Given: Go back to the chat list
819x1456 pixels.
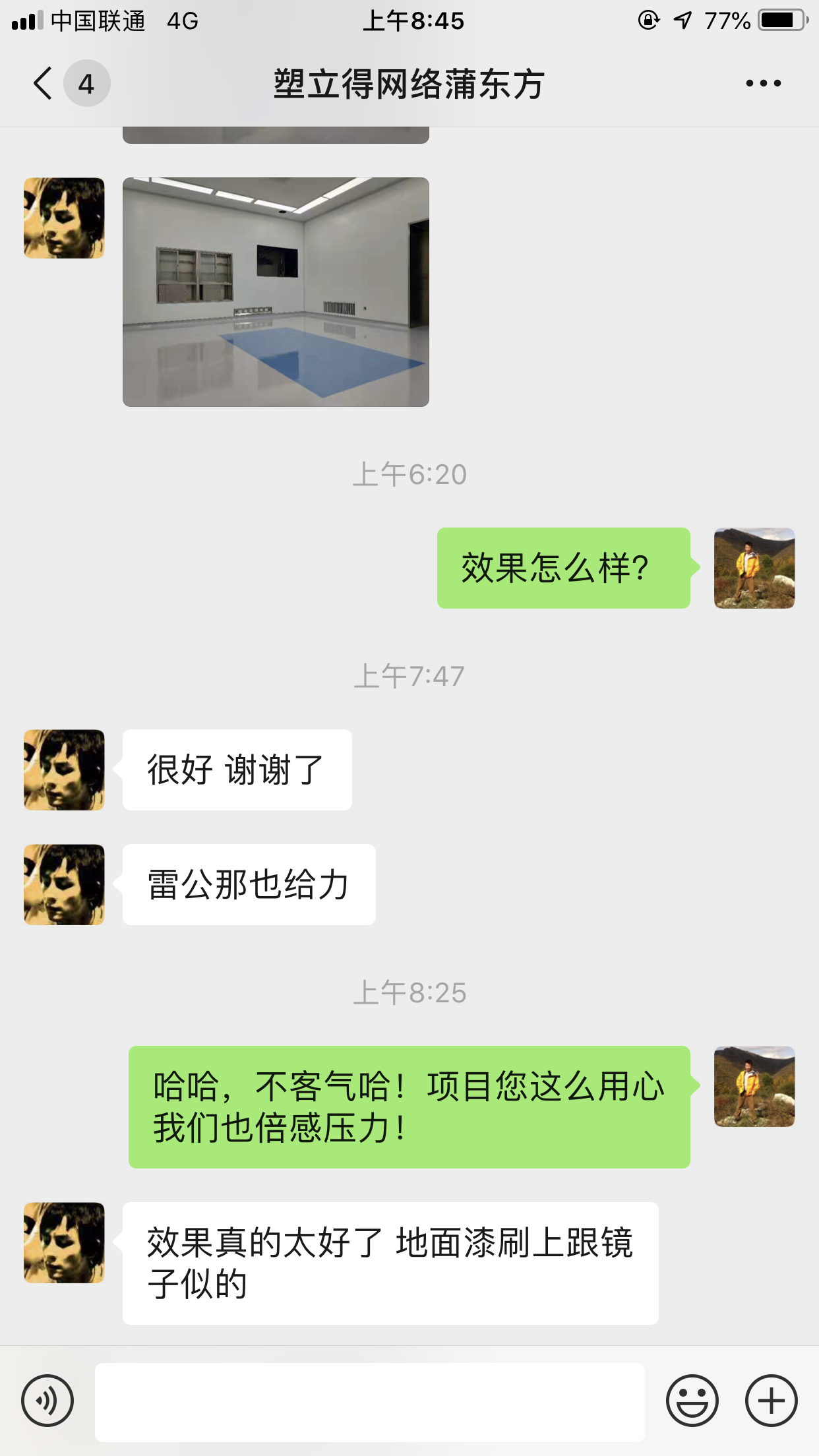Looking at the screenshot, I should coord(44,84).
